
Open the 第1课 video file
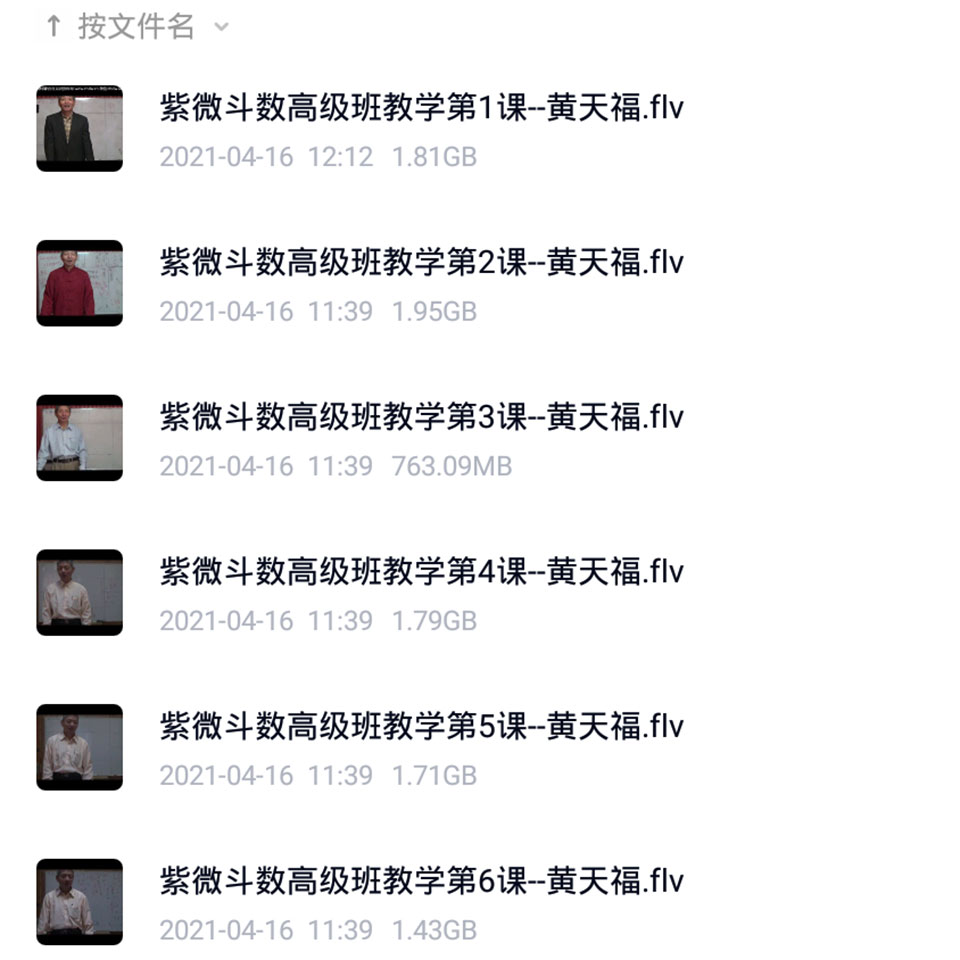421,108
